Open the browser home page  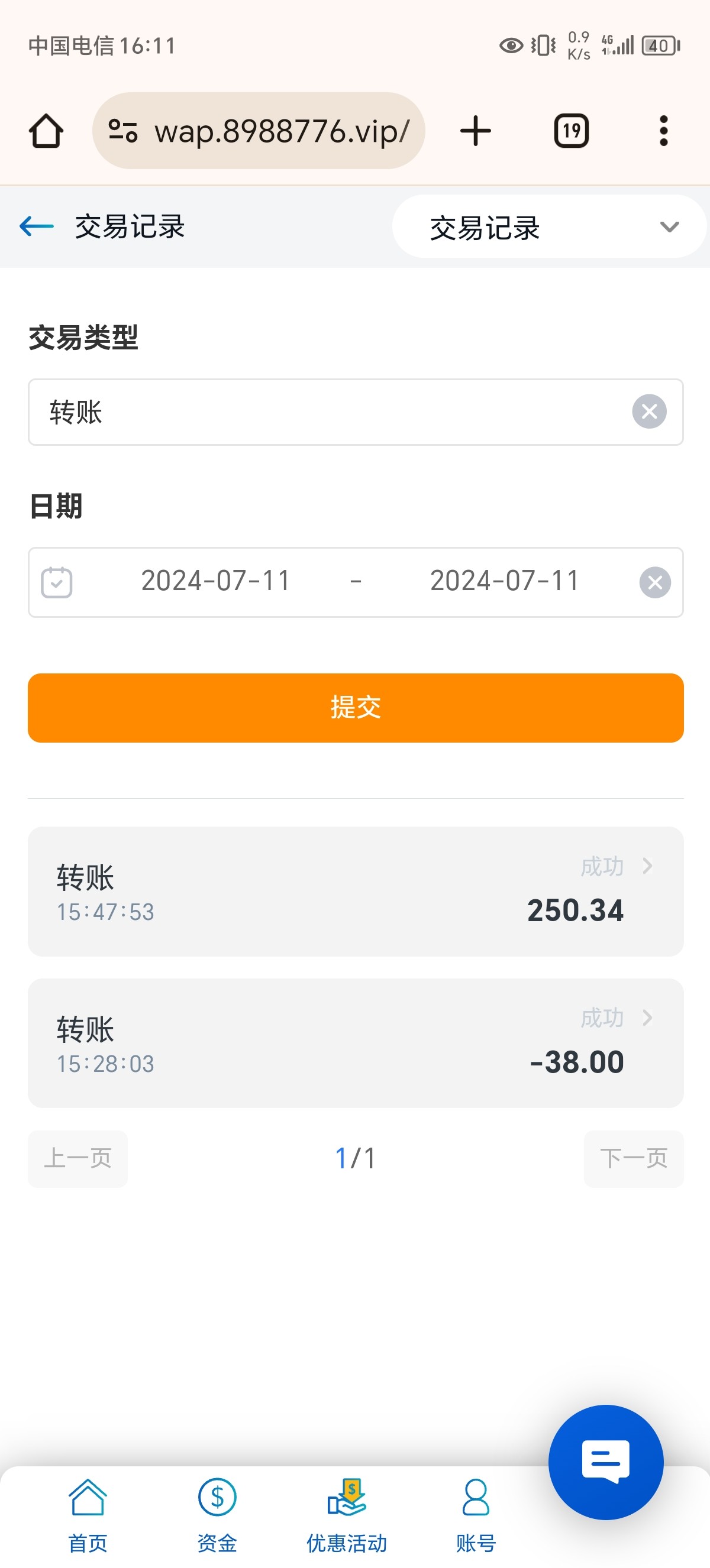[46, 131]
